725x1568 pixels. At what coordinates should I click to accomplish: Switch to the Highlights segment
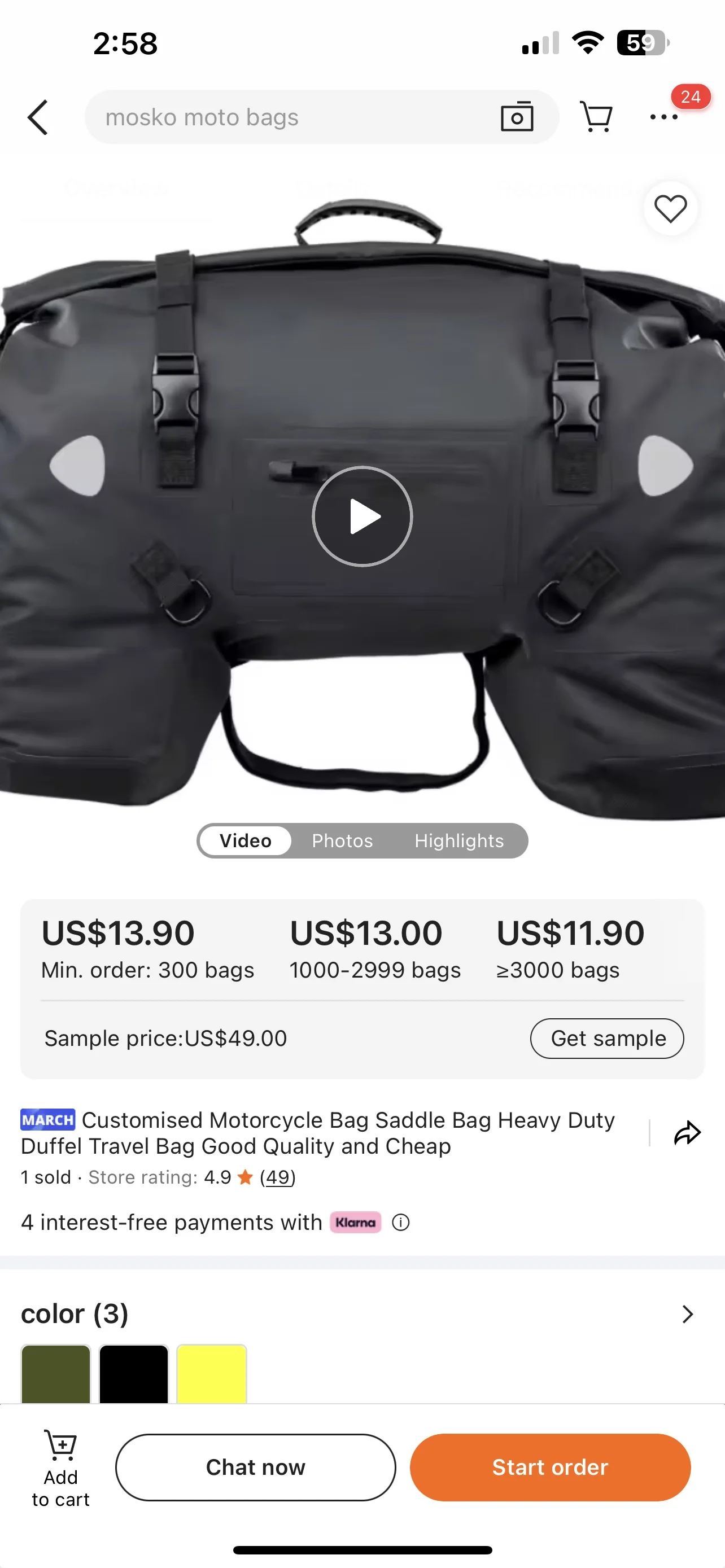[x=459, y=840]
